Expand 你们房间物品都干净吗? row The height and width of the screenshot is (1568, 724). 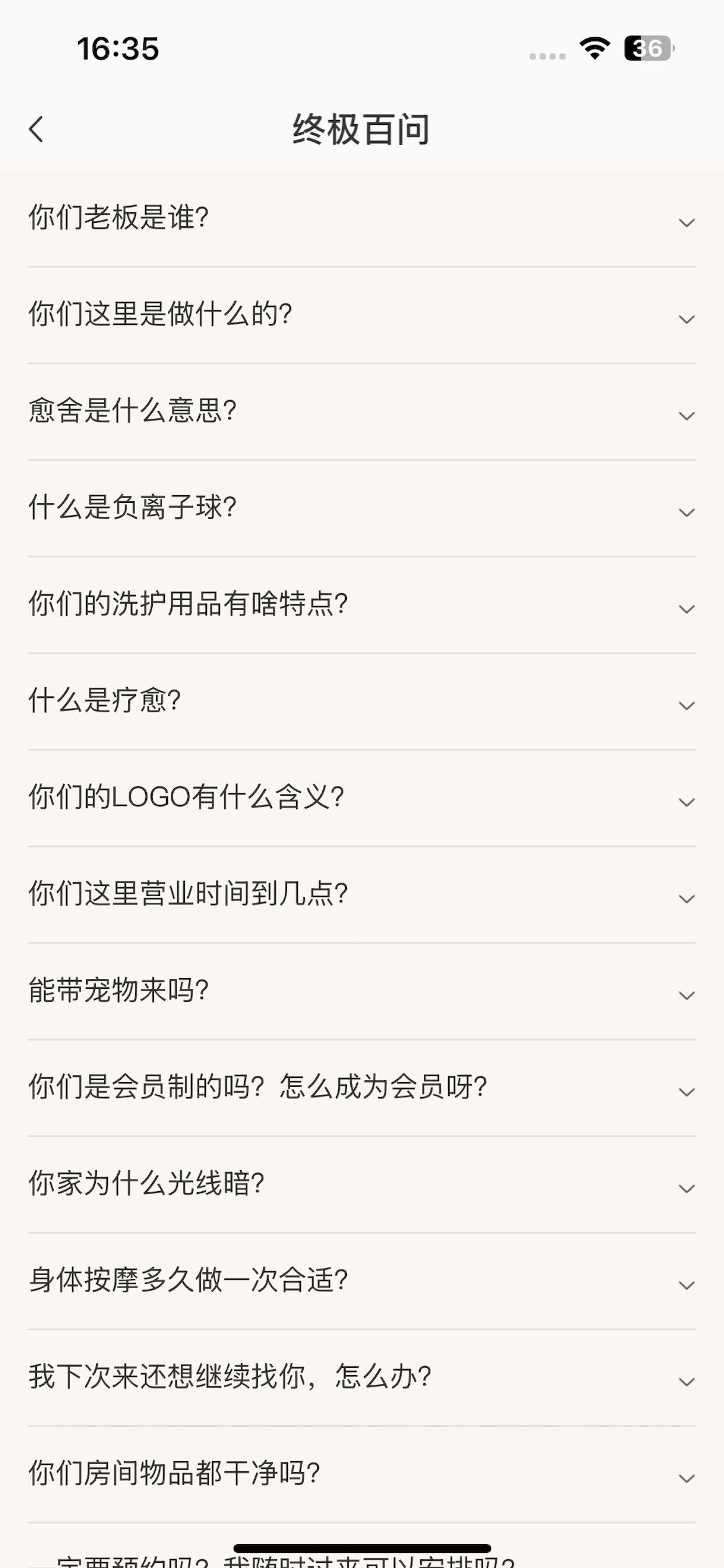click(362, 1474)
